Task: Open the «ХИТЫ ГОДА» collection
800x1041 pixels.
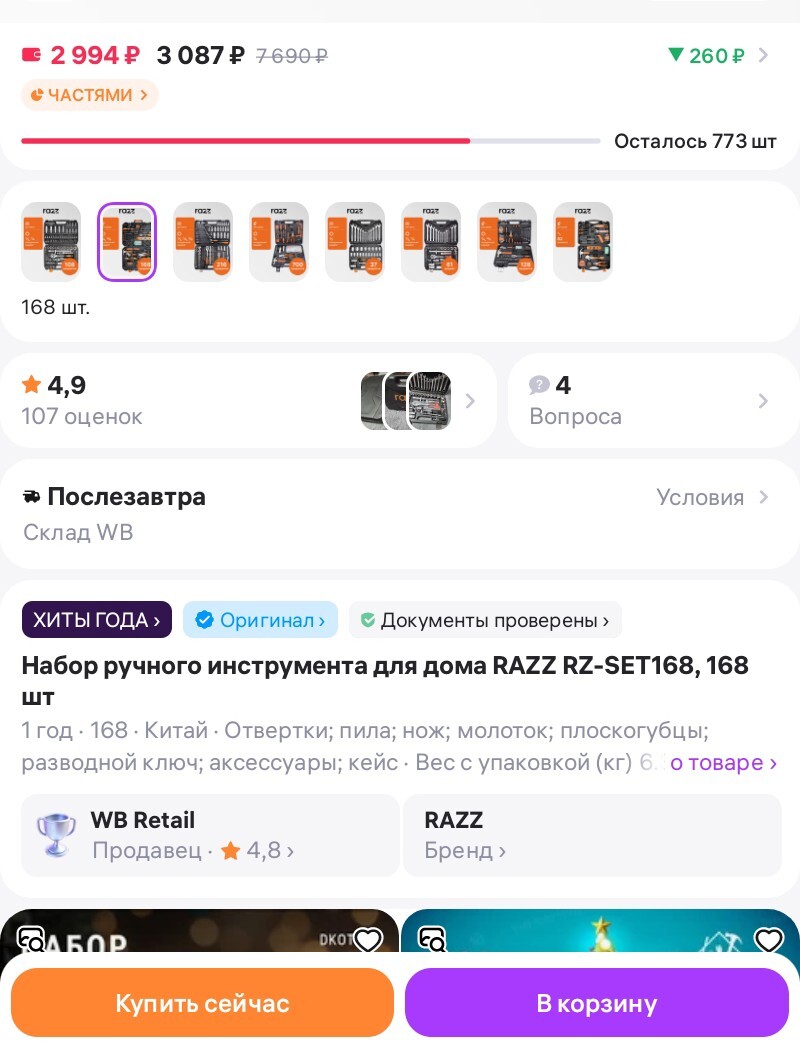Action: tap(96, 620)
